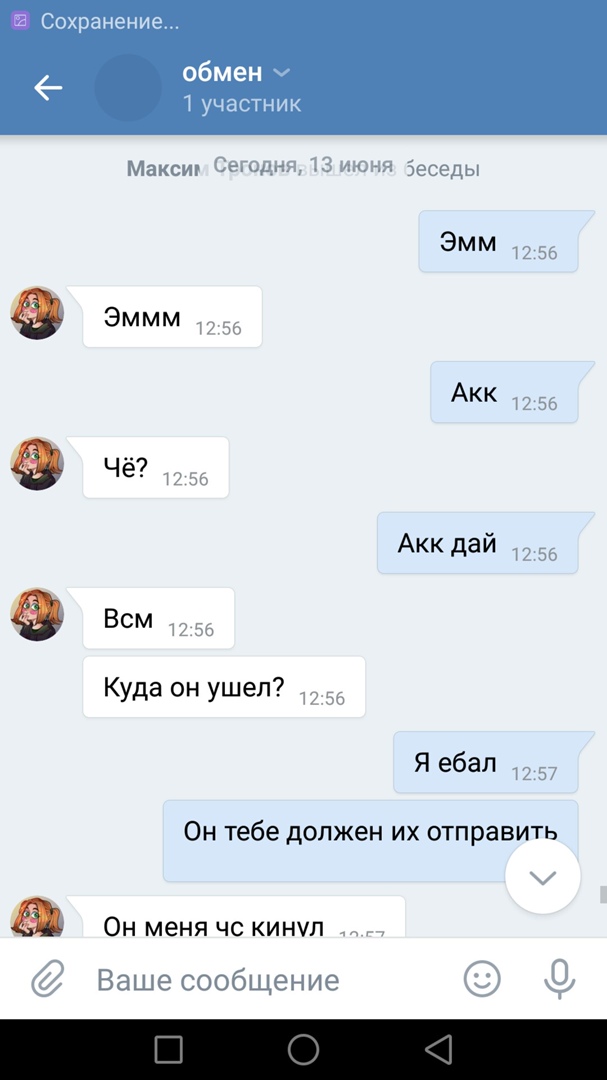
Task: Open the conversation avatar in the header
Action: coord(128,88)
